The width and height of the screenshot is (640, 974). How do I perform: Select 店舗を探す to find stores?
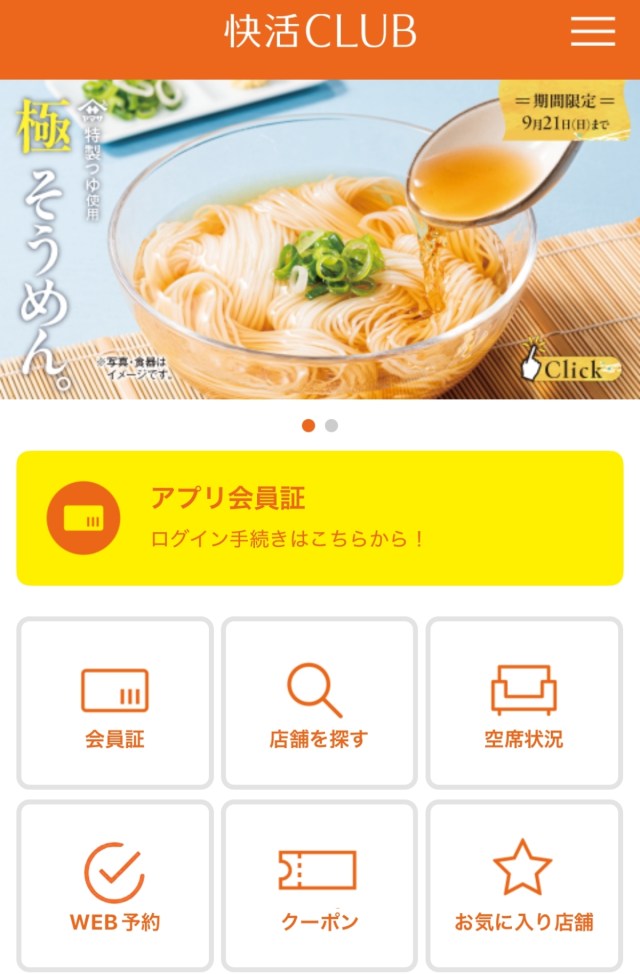click(x=319, y=703)
